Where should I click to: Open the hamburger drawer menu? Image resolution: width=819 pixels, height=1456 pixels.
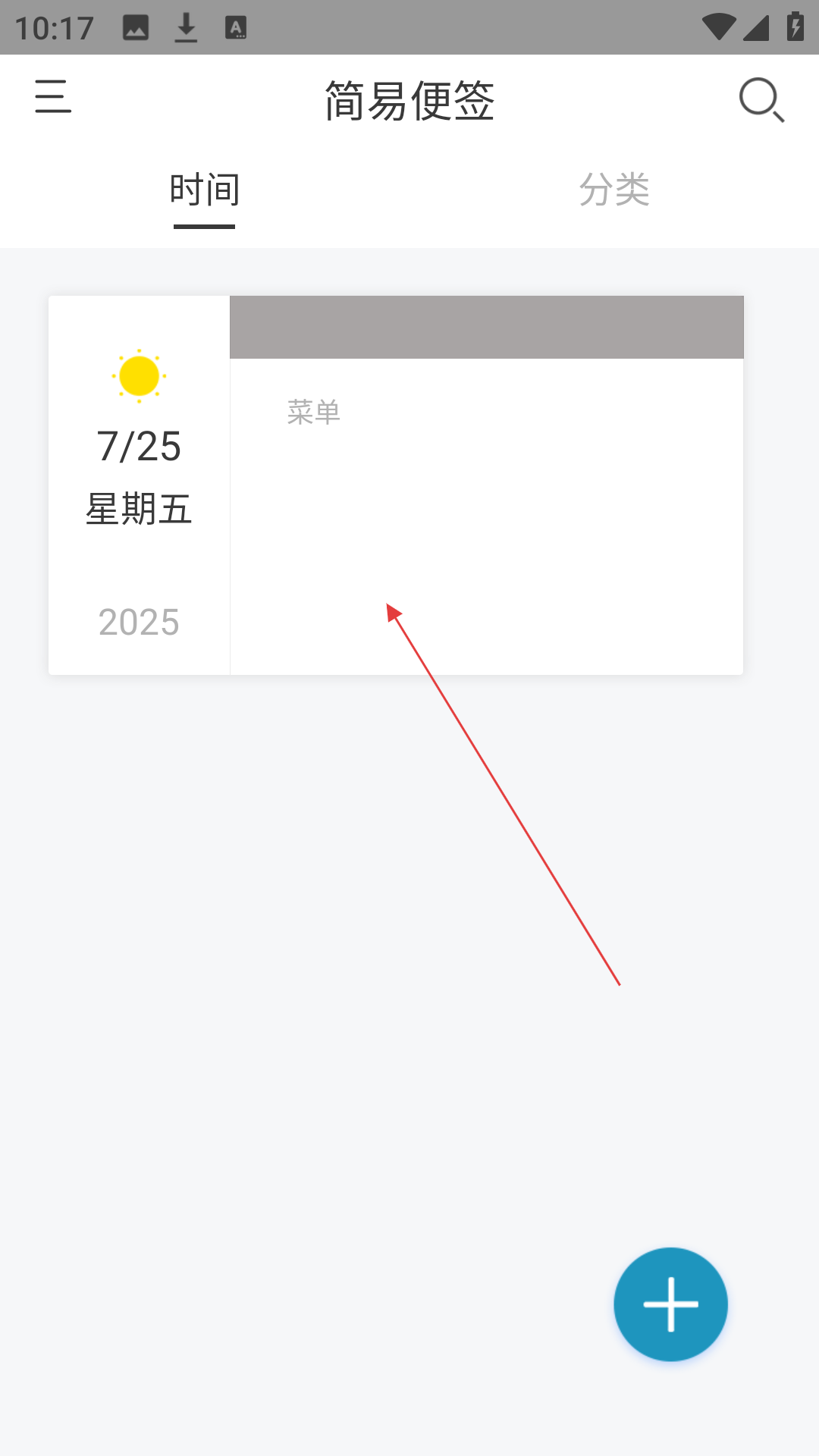tap(53, 97)
